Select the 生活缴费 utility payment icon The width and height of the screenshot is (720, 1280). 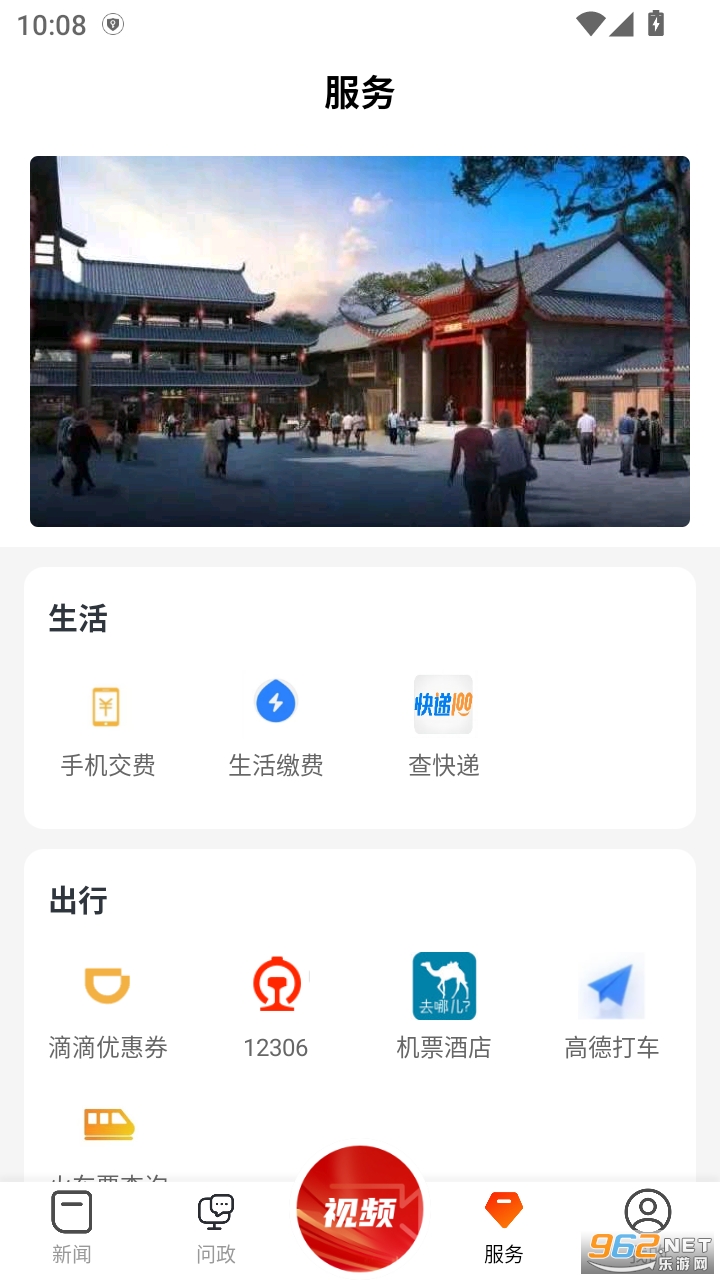tap(276, 702)
